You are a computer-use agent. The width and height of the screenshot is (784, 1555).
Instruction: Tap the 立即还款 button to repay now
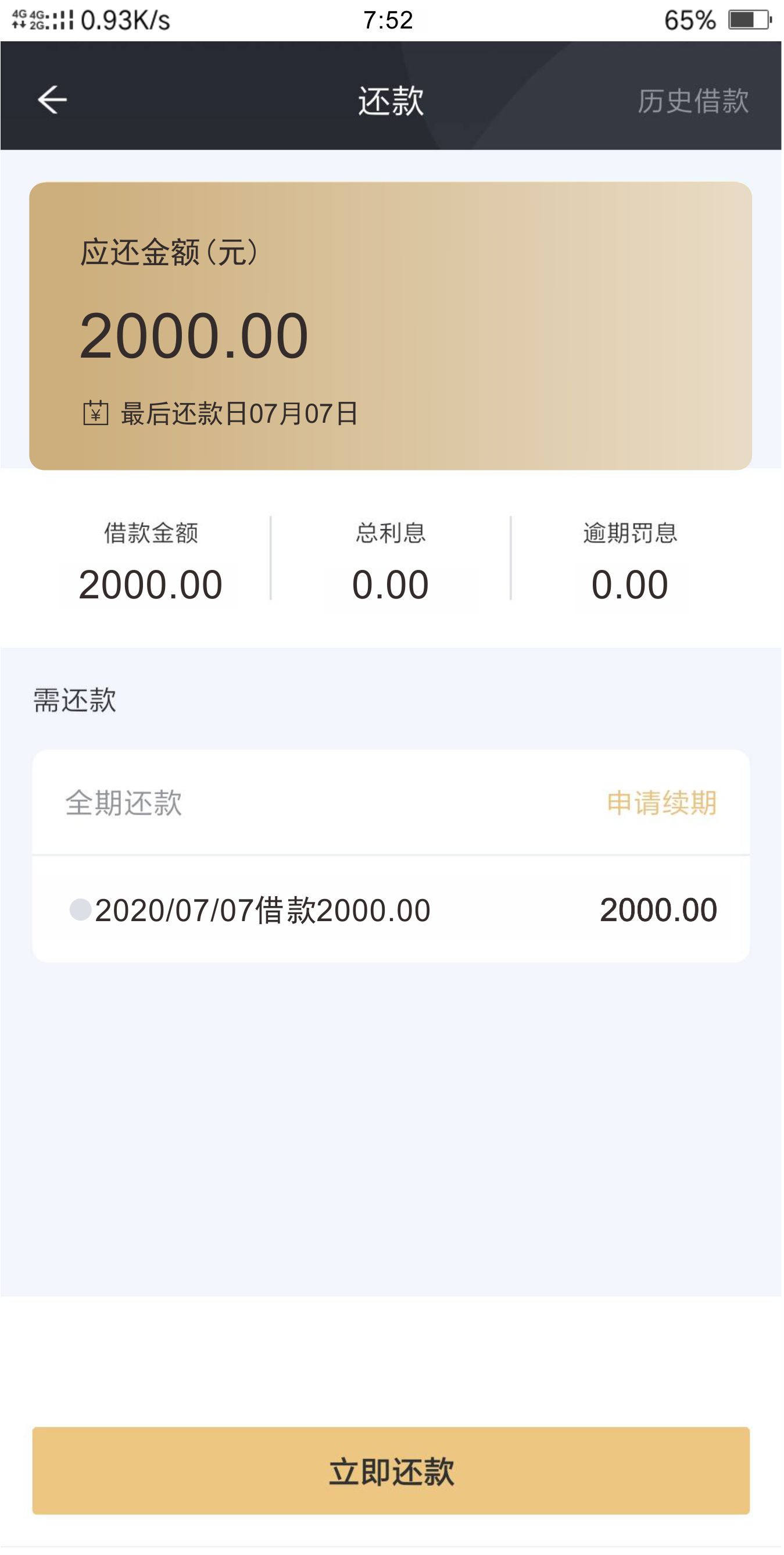(391, 1471)
